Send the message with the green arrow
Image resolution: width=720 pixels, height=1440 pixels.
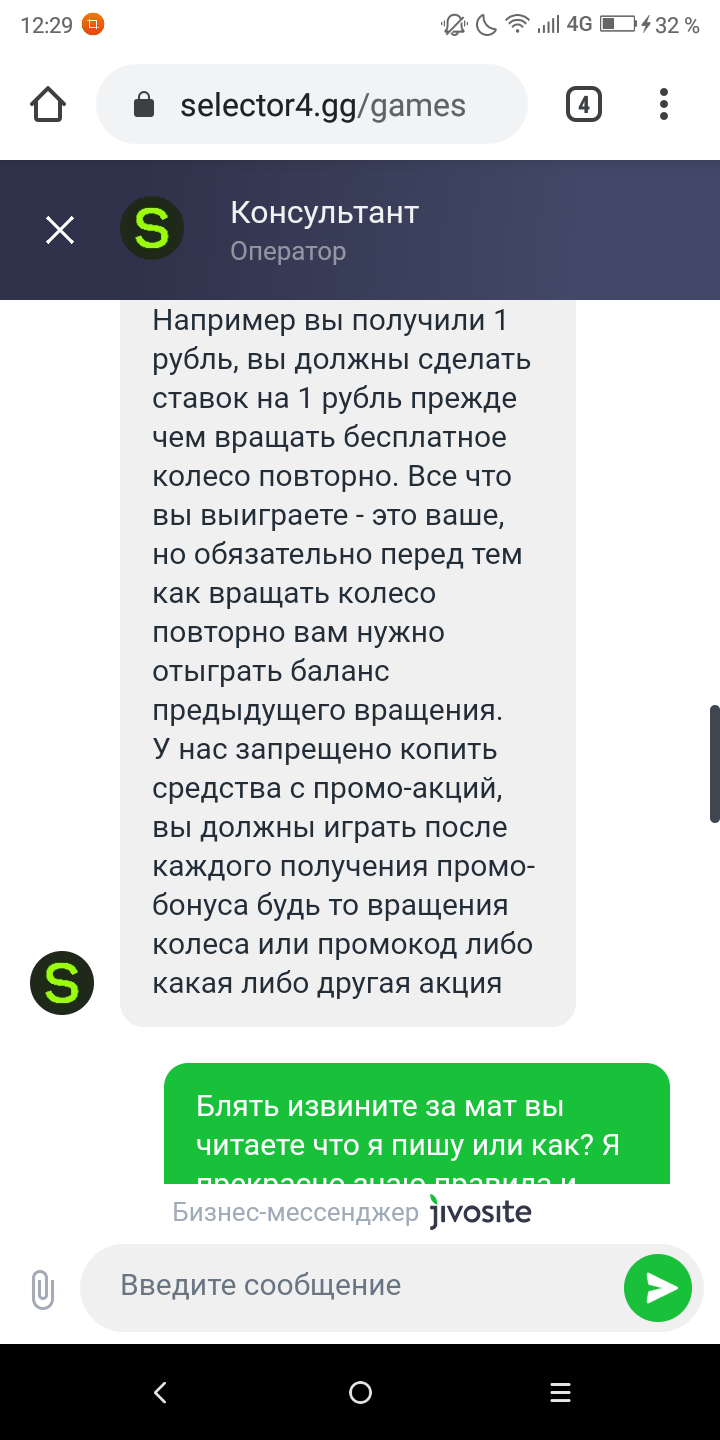pyautogui.click(x=657, y=1288)
